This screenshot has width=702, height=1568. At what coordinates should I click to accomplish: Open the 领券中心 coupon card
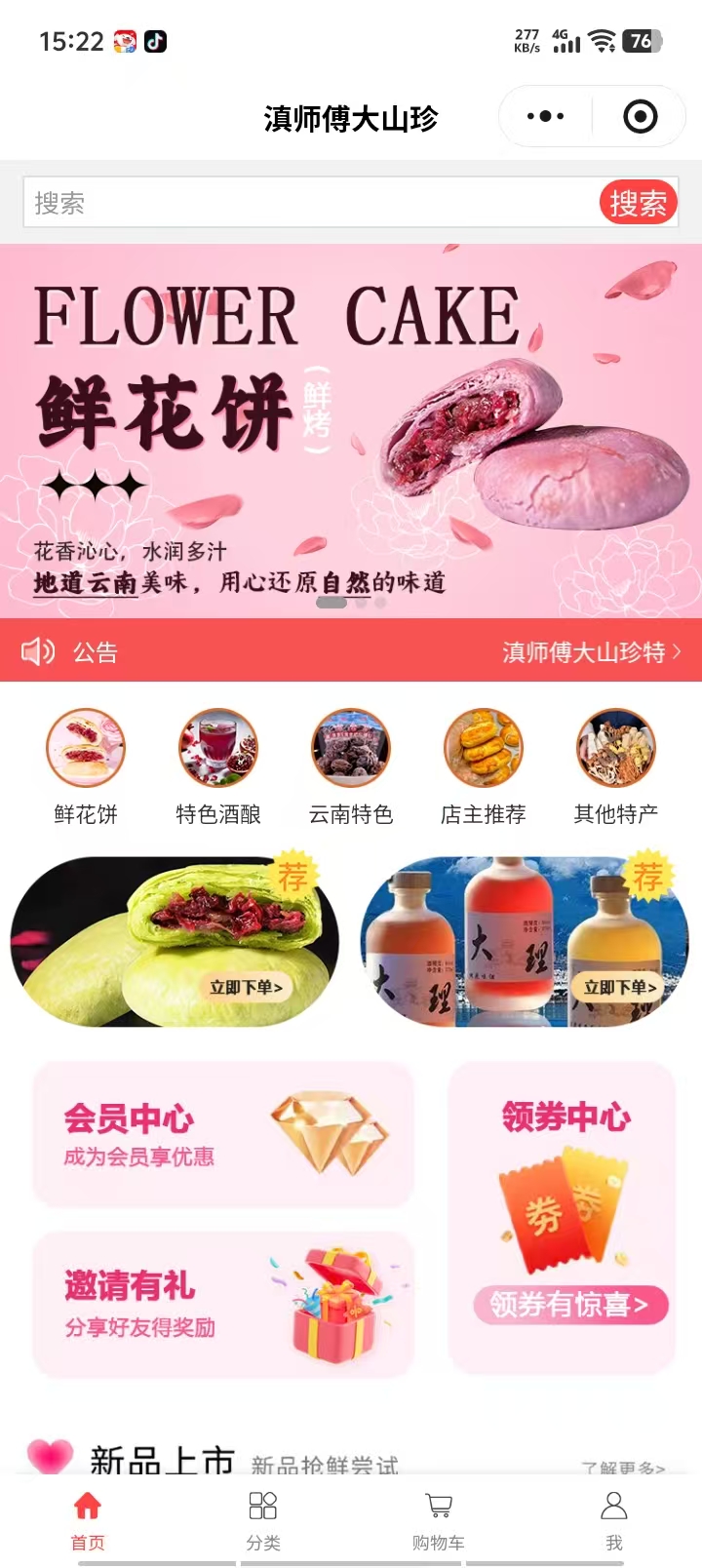(563, 1219)
